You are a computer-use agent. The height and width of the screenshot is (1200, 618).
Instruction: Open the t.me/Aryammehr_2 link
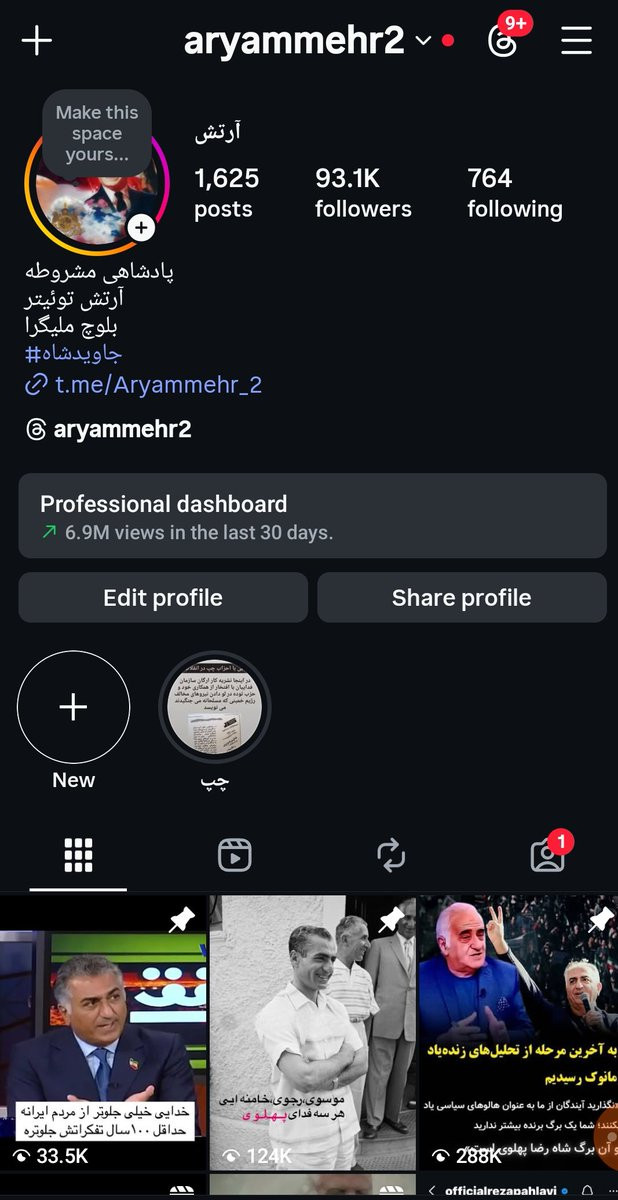tap(157, 384)
